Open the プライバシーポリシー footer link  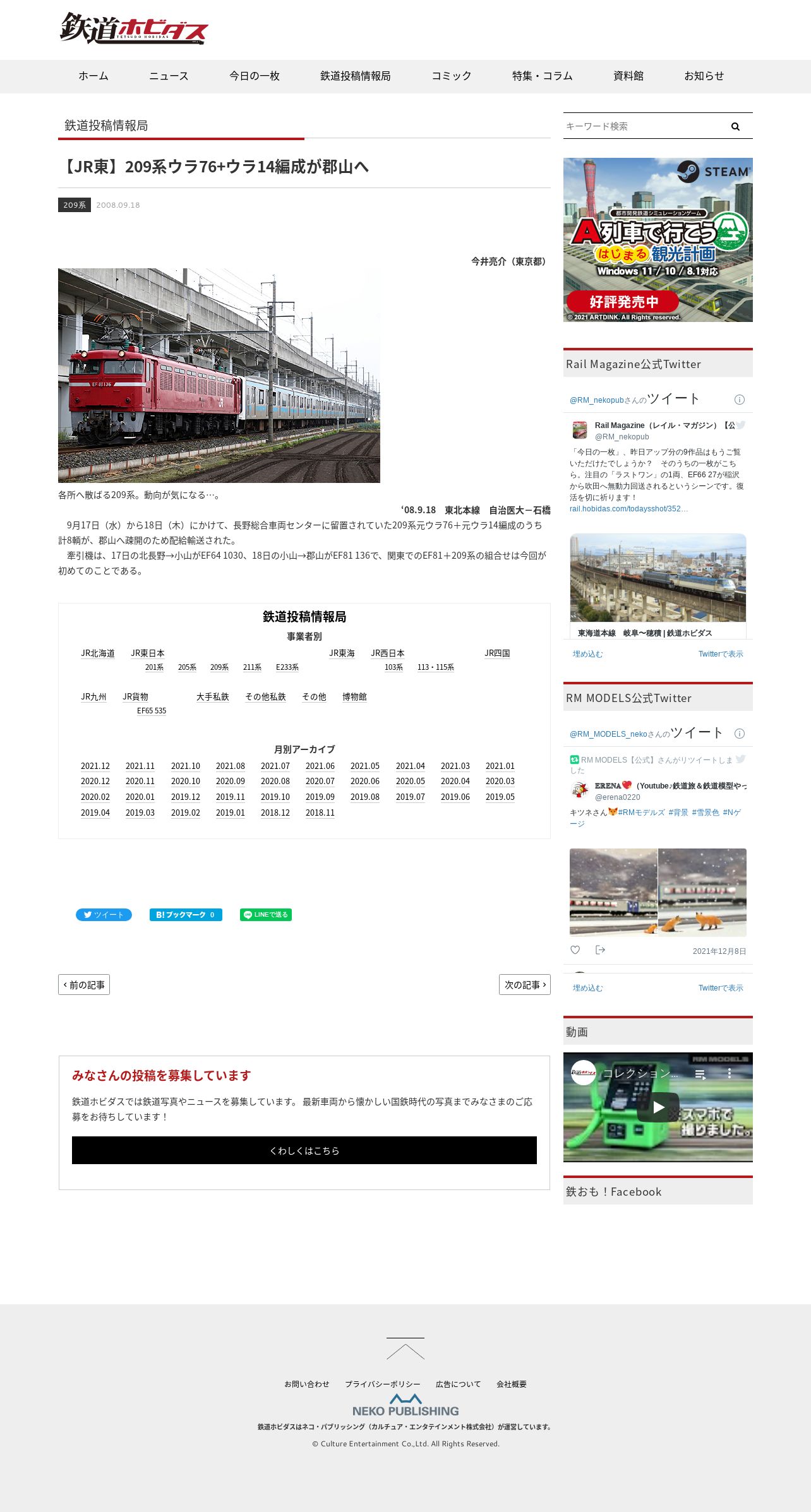(x=383, y=1384)
